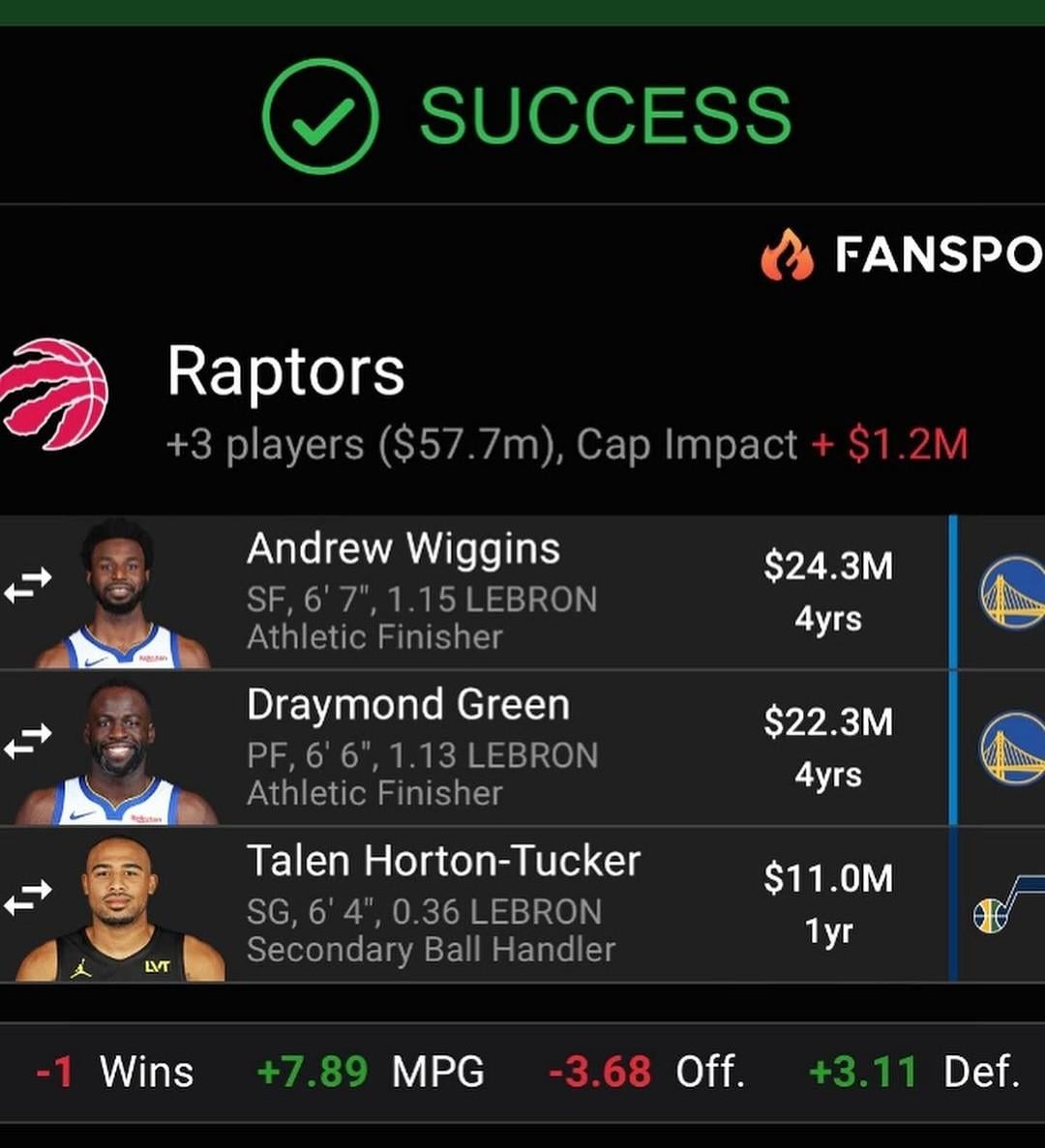
Task: Tap the swap arrows beside Talen Horton-Tucker
Action: point(28,898)
